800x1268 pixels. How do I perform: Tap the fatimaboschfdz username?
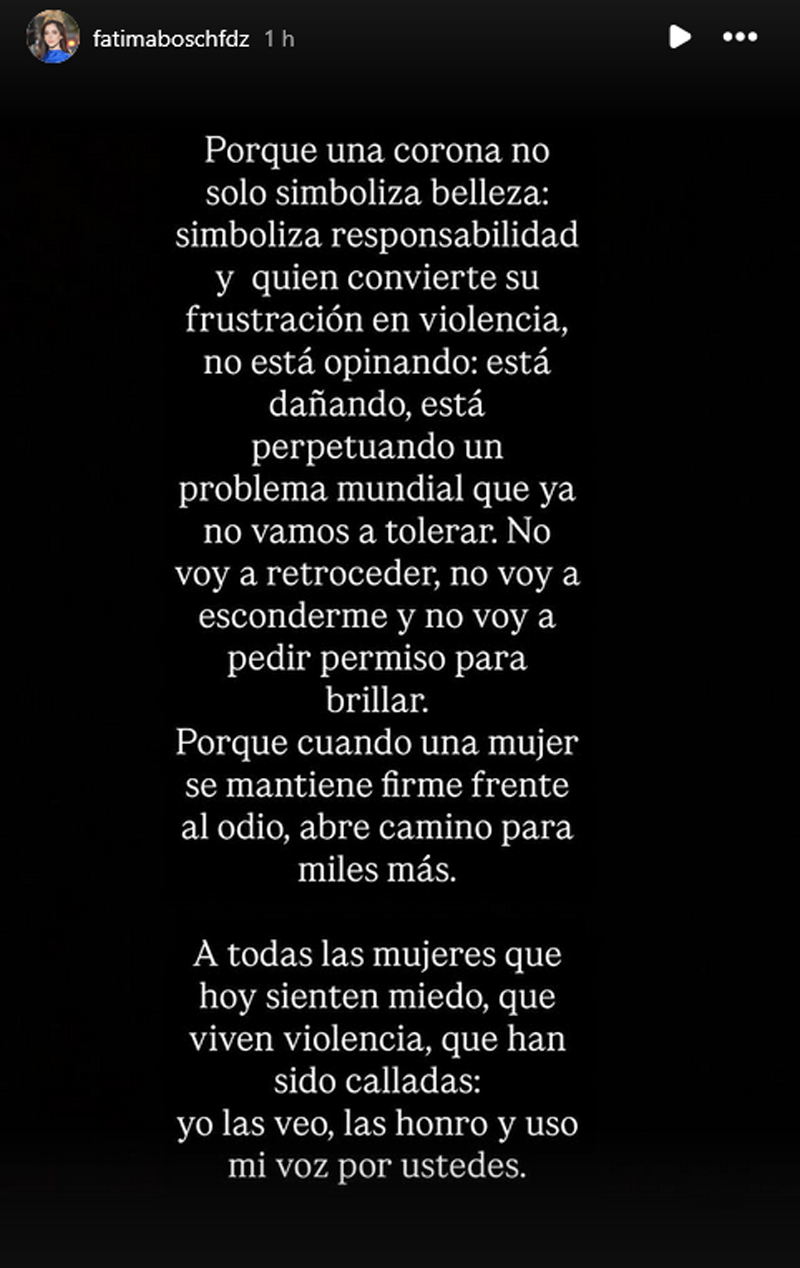[170, 39]
